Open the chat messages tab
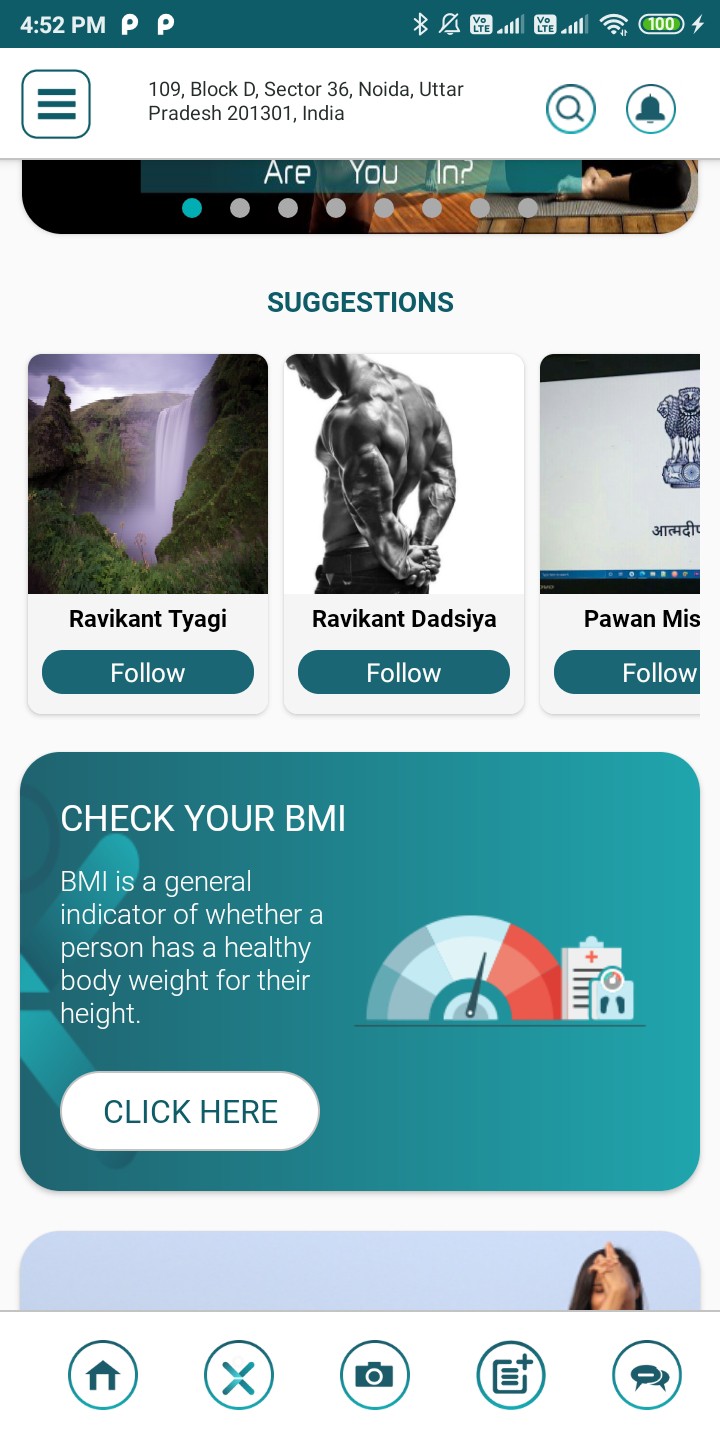Image resolution: width=720 pixels, height=1440 pixels. point(647,1376)
